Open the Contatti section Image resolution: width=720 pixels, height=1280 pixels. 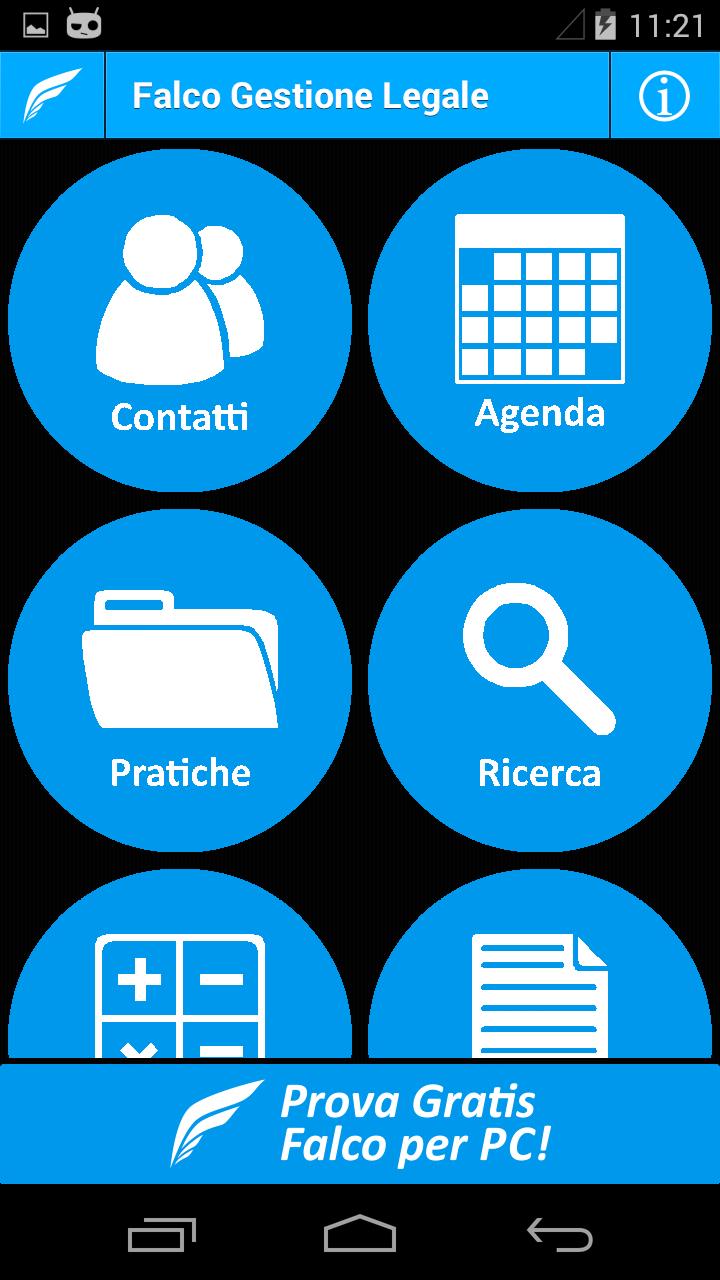click(180, 320)
